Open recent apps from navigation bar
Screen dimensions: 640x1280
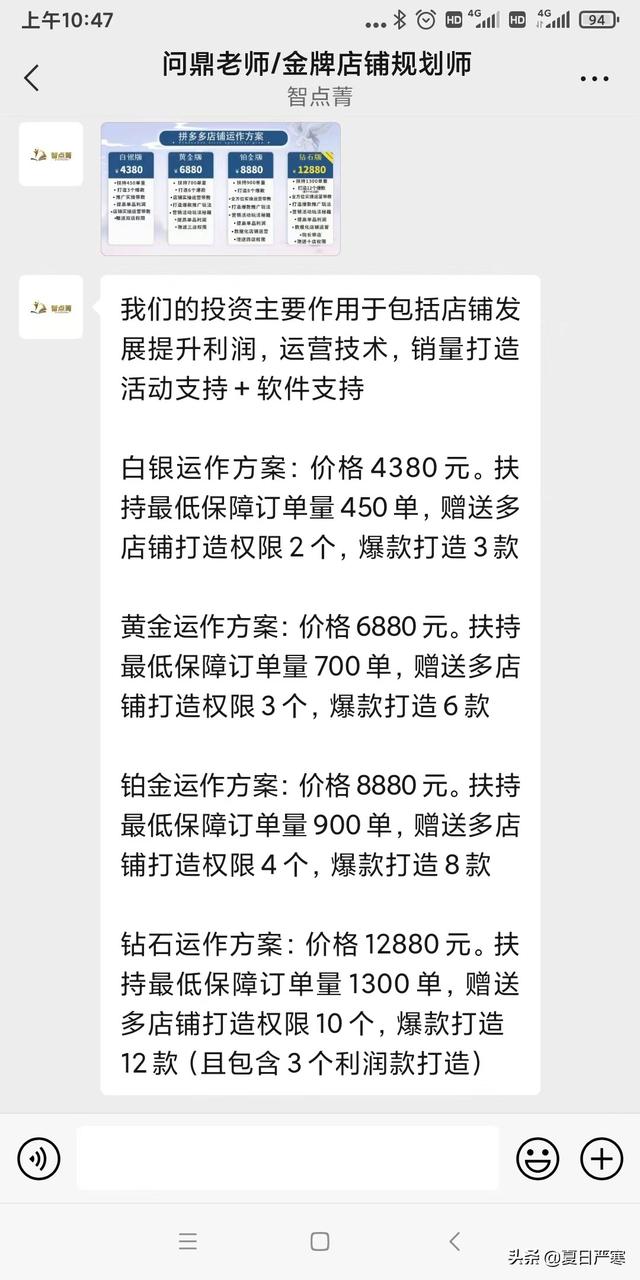coord(188,1241)
